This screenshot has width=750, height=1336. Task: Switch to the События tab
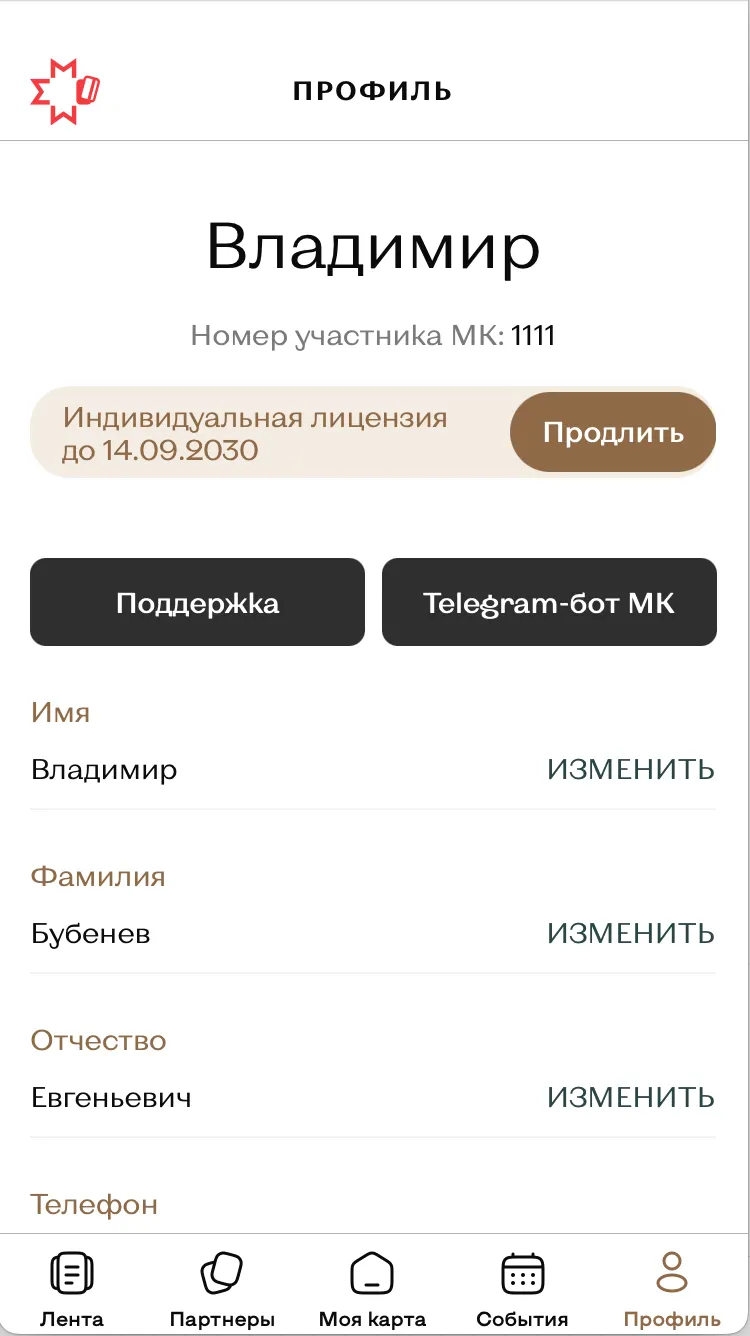(x=522, y=1289)
